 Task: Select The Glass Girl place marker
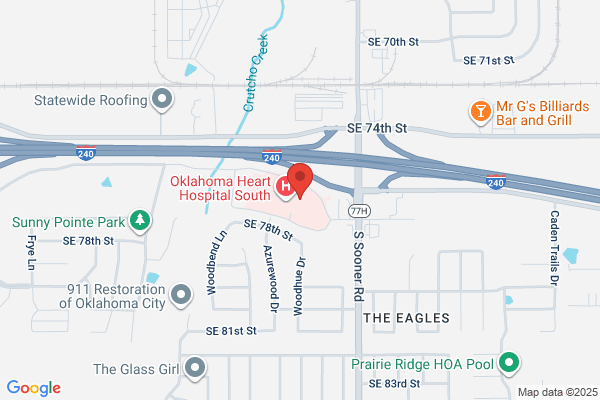195,369
